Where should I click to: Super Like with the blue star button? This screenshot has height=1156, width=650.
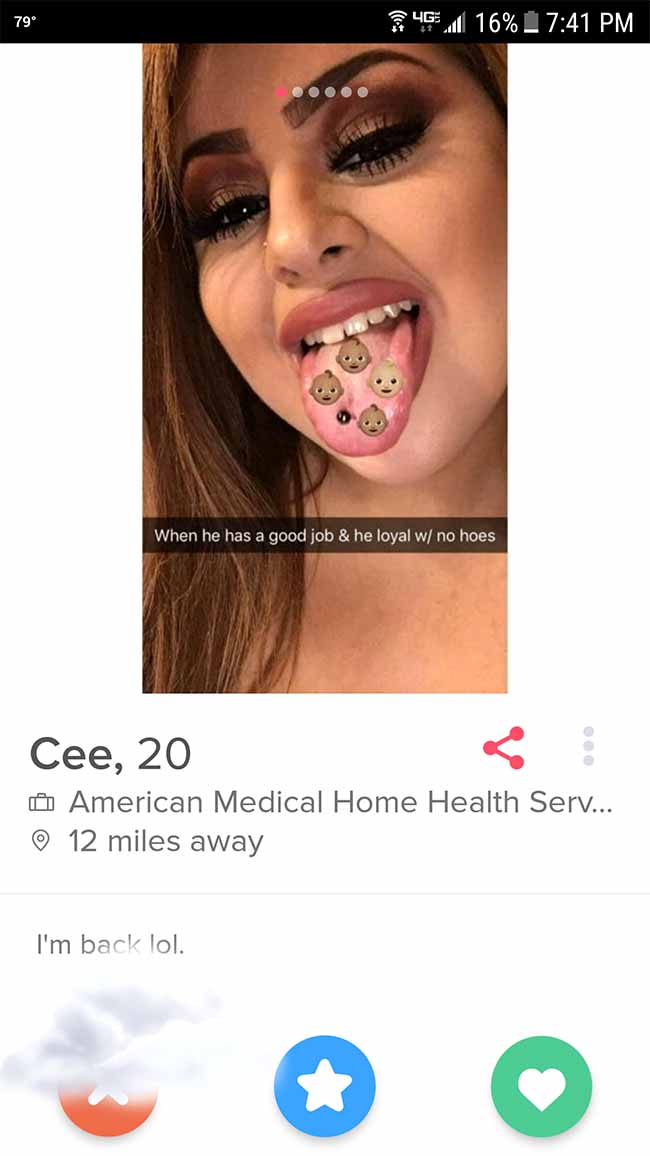pyautogui.click(x=325, y=1086)
